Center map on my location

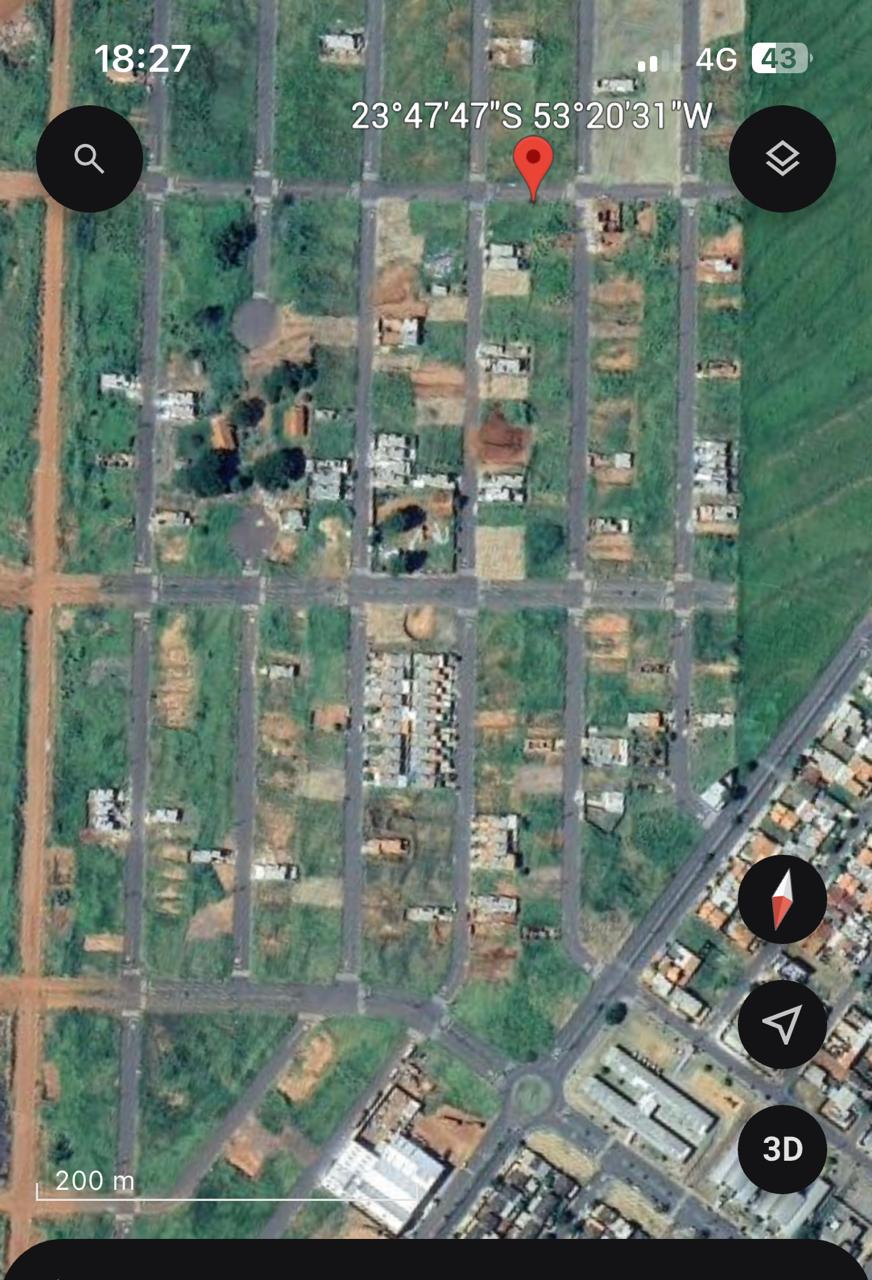coord(782,1023)
